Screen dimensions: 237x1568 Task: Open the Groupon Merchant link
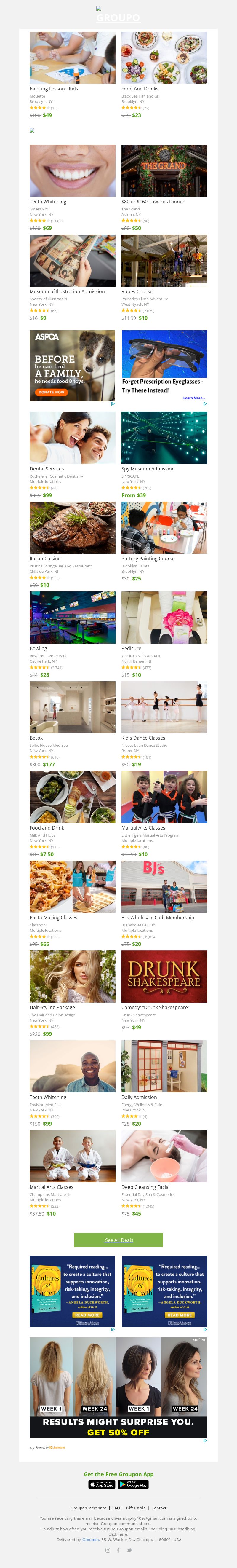(88, 1508)
